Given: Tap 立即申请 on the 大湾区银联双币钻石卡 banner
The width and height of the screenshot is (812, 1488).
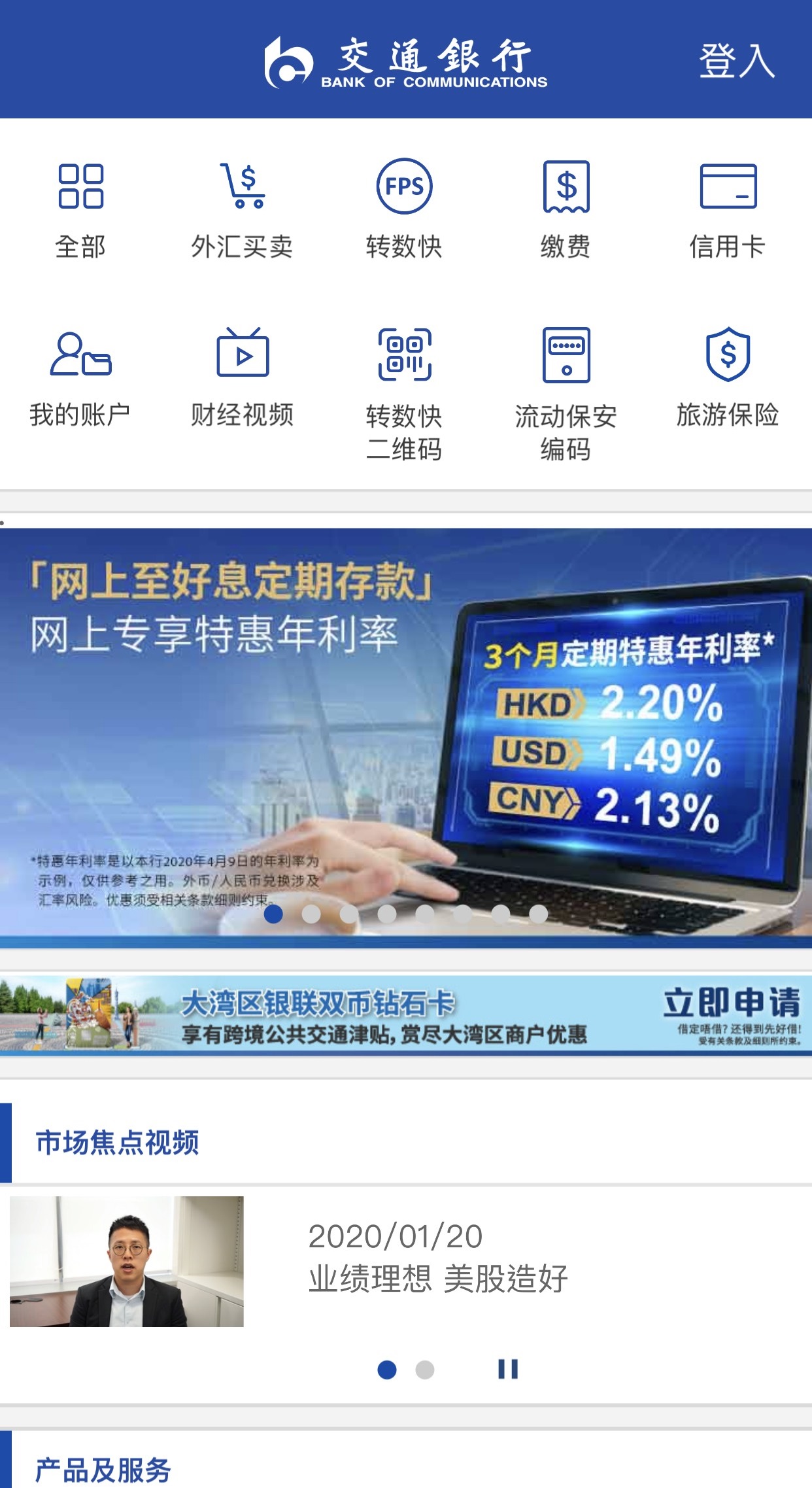Looking at the screenshot, I should pyautogui.click(x=732, y=1003).
